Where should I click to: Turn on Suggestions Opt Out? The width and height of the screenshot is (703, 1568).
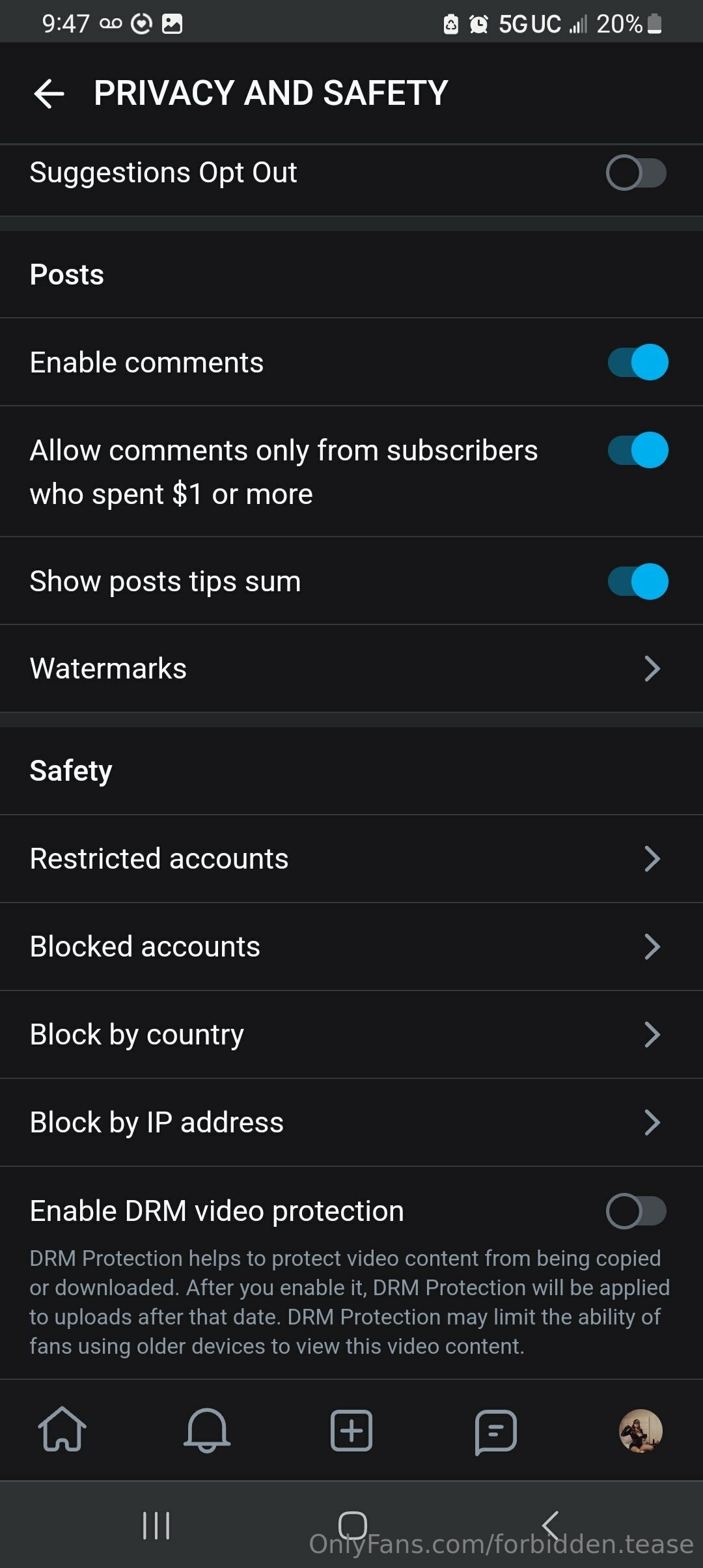click(x=636, y=173)
